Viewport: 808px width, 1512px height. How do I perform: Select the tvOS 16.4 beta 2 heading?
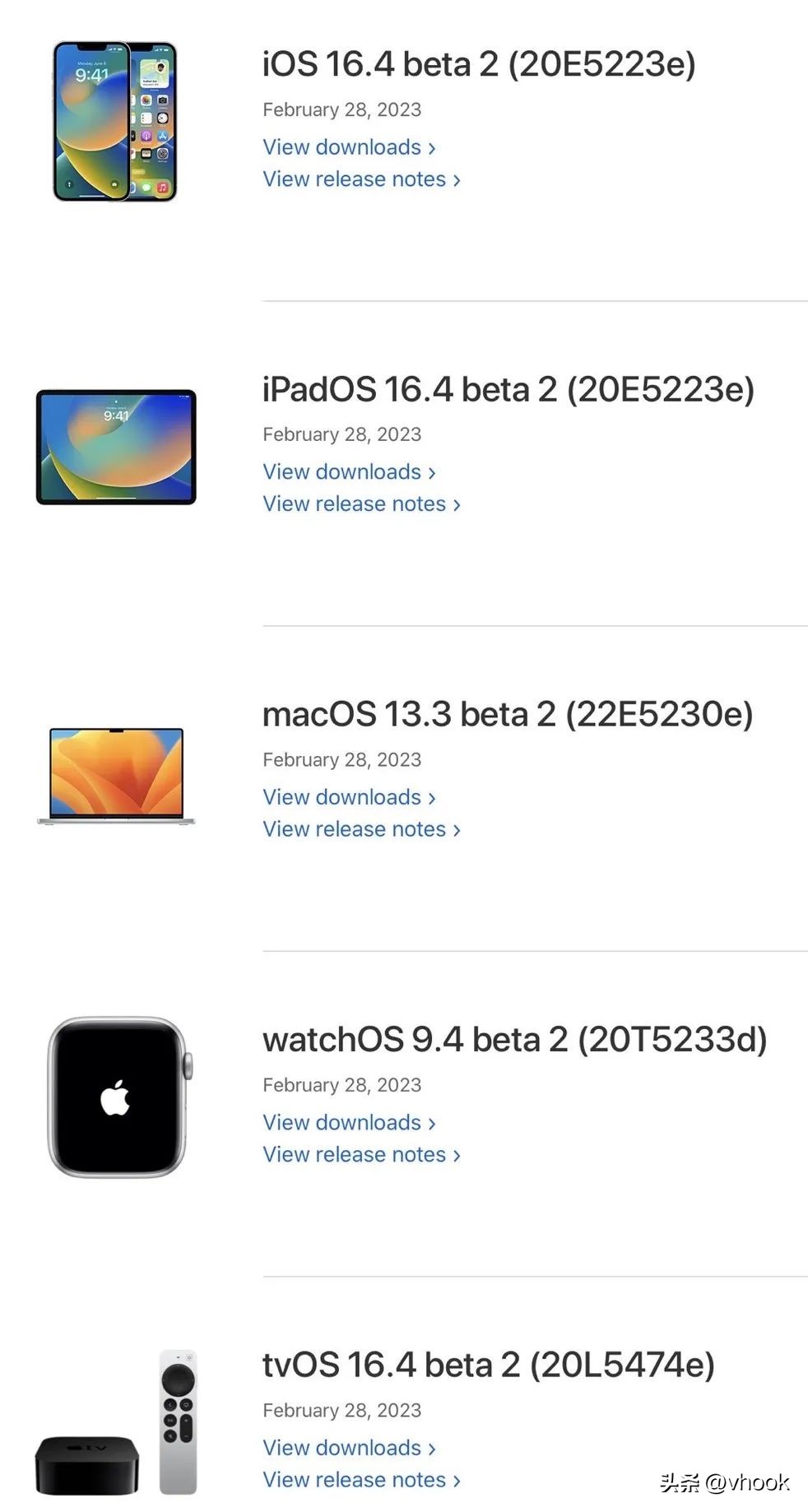tap(490, 1363)
